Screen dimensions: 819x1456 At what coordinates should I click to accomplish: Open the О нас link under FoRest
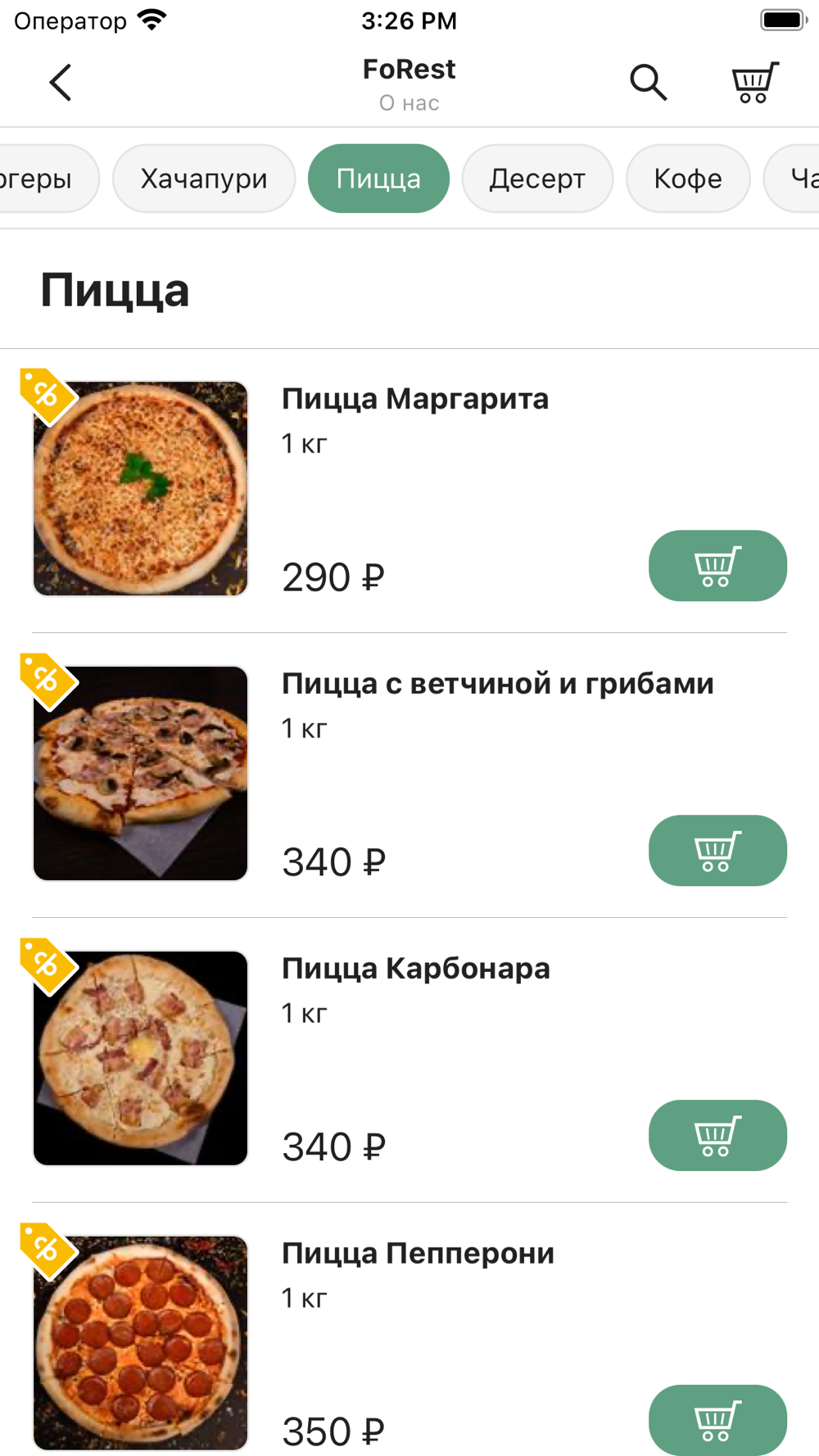coord(409,103)
